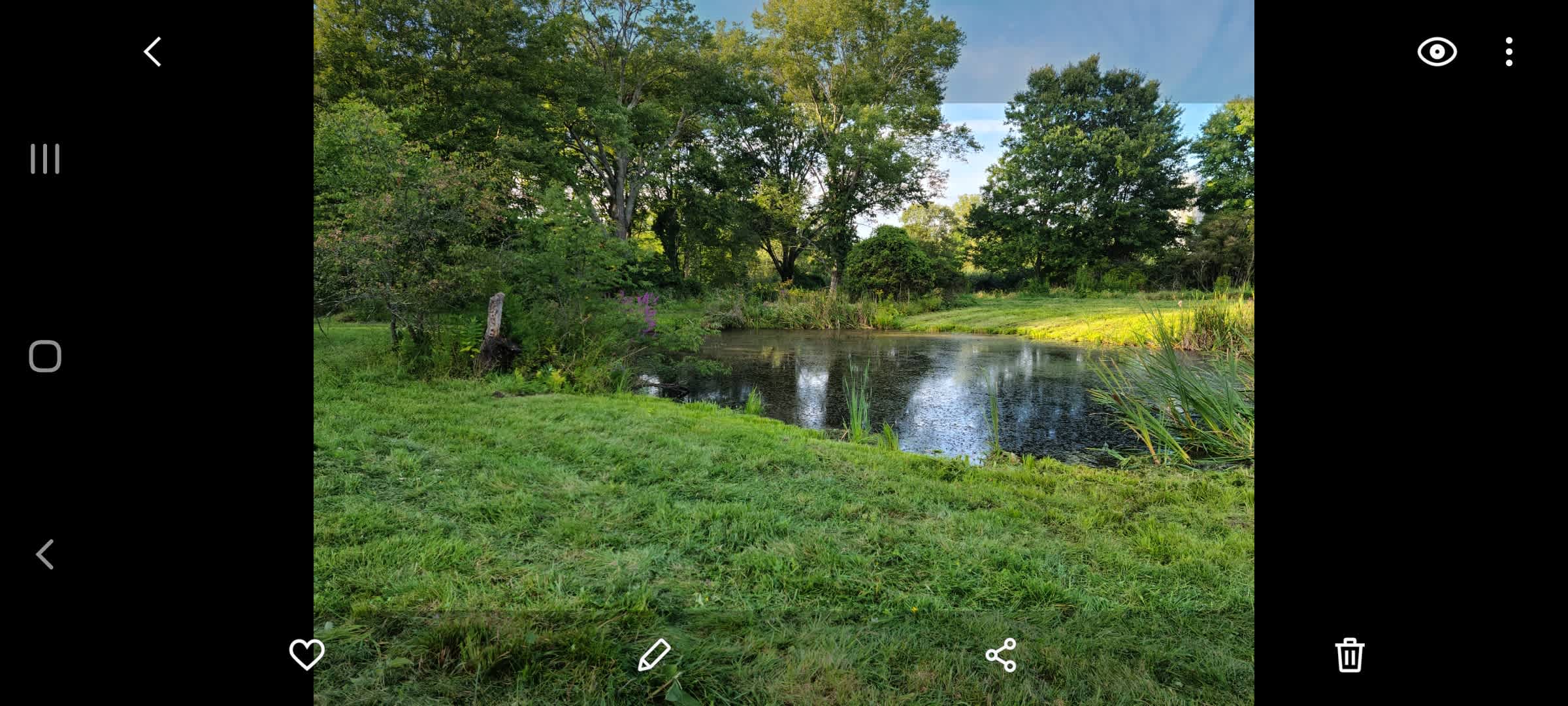Viewport: 1568px width, 706px height.
Task: Mark this photo as favorite
Action: 306,654
